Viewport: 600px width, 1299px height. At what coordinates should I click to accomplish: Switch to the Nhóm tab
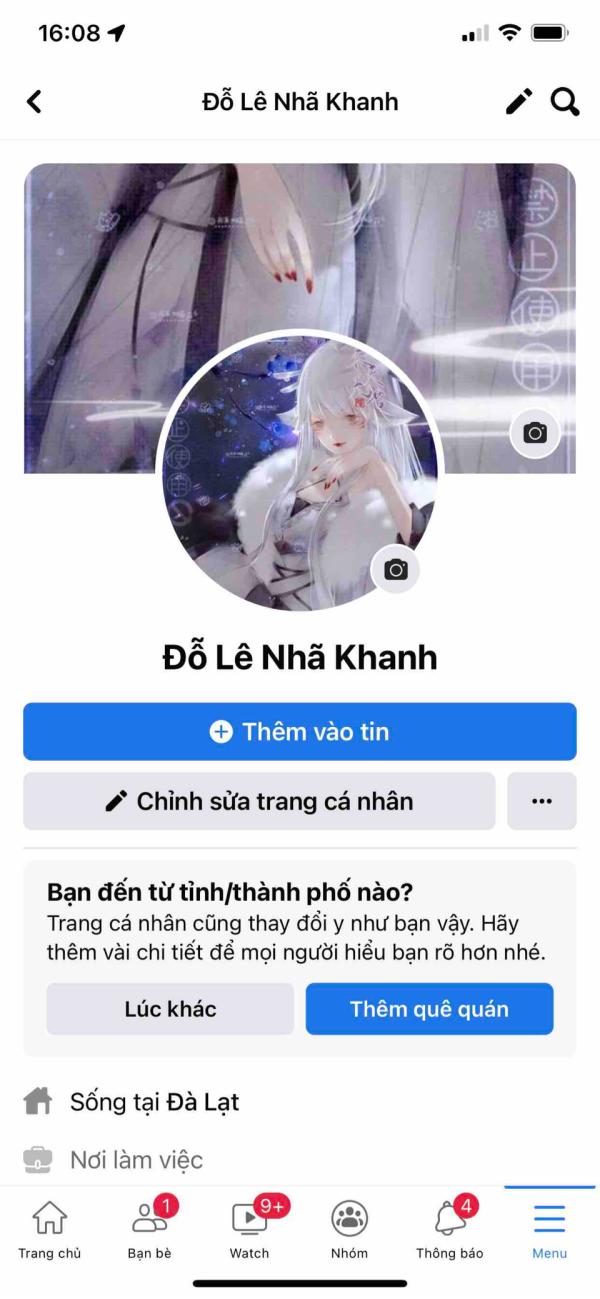pos(349,1227)
